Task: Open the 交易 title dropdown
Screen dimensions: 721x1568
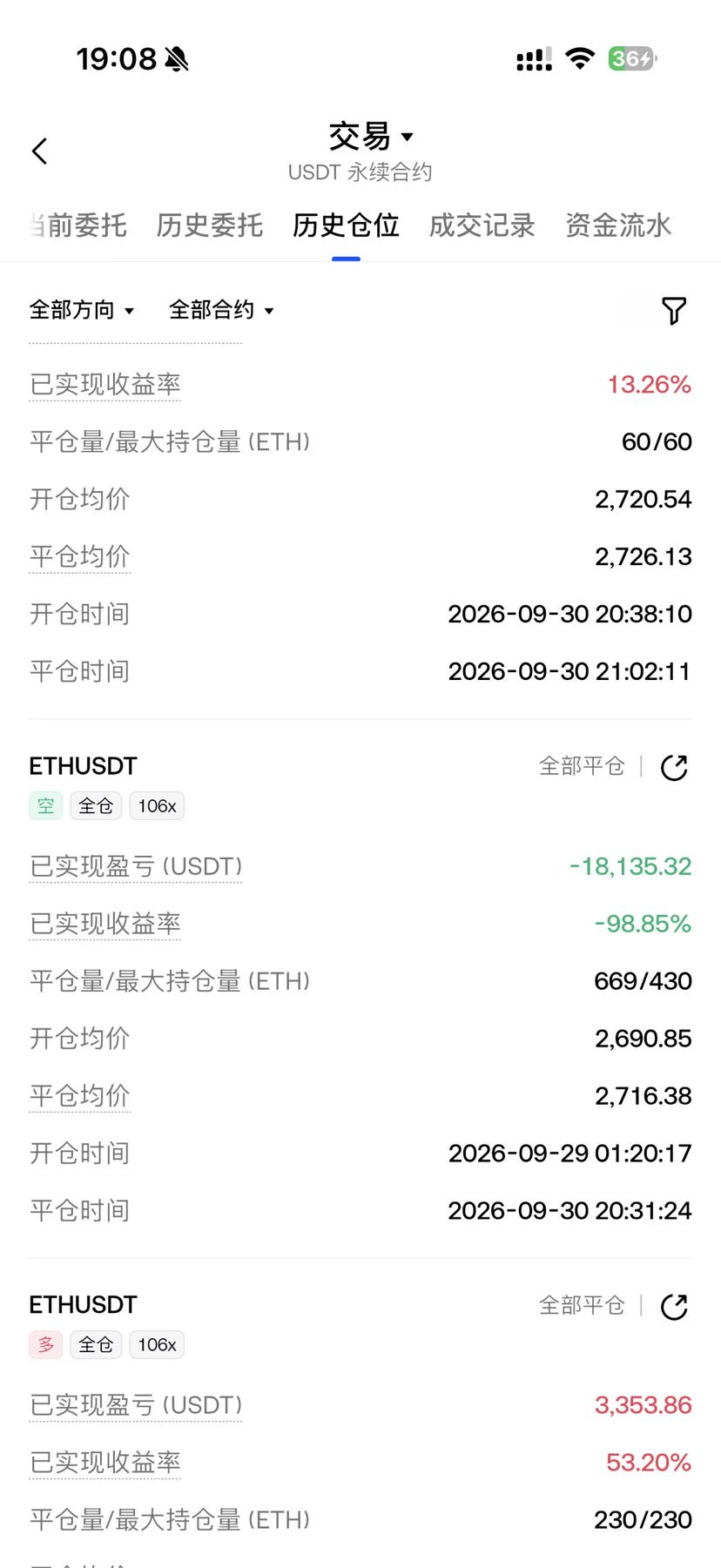Action: click(370, 137)
